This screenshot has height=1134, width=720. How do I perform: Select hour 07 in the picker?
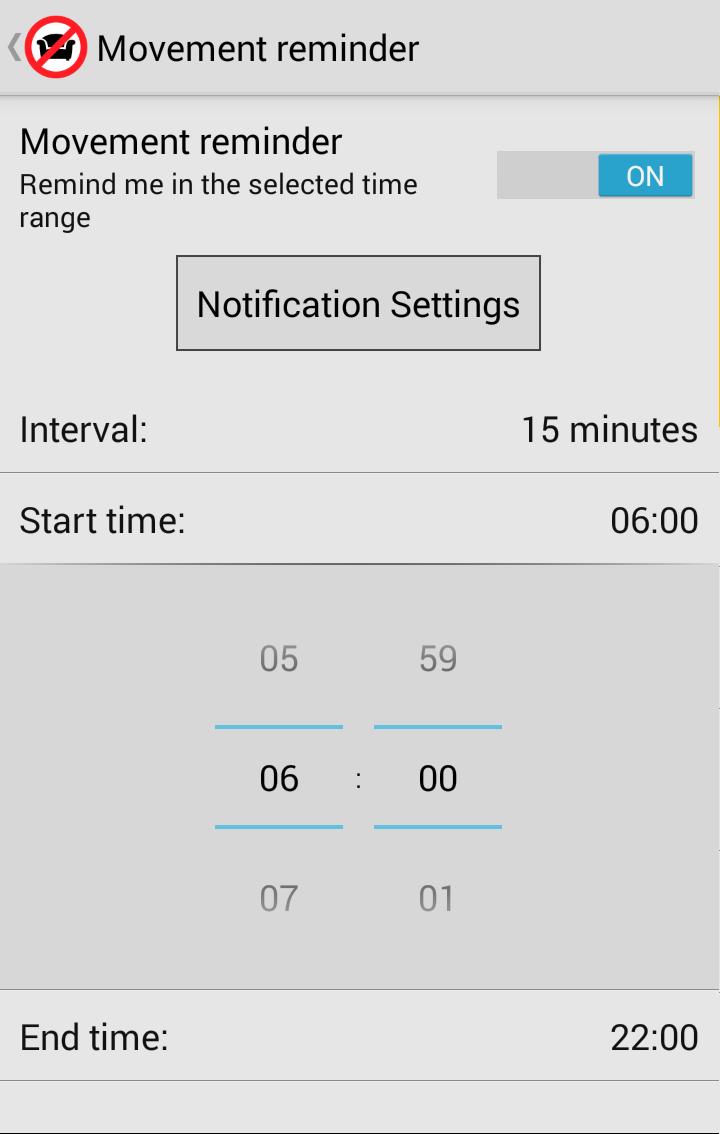coord(278,898)
